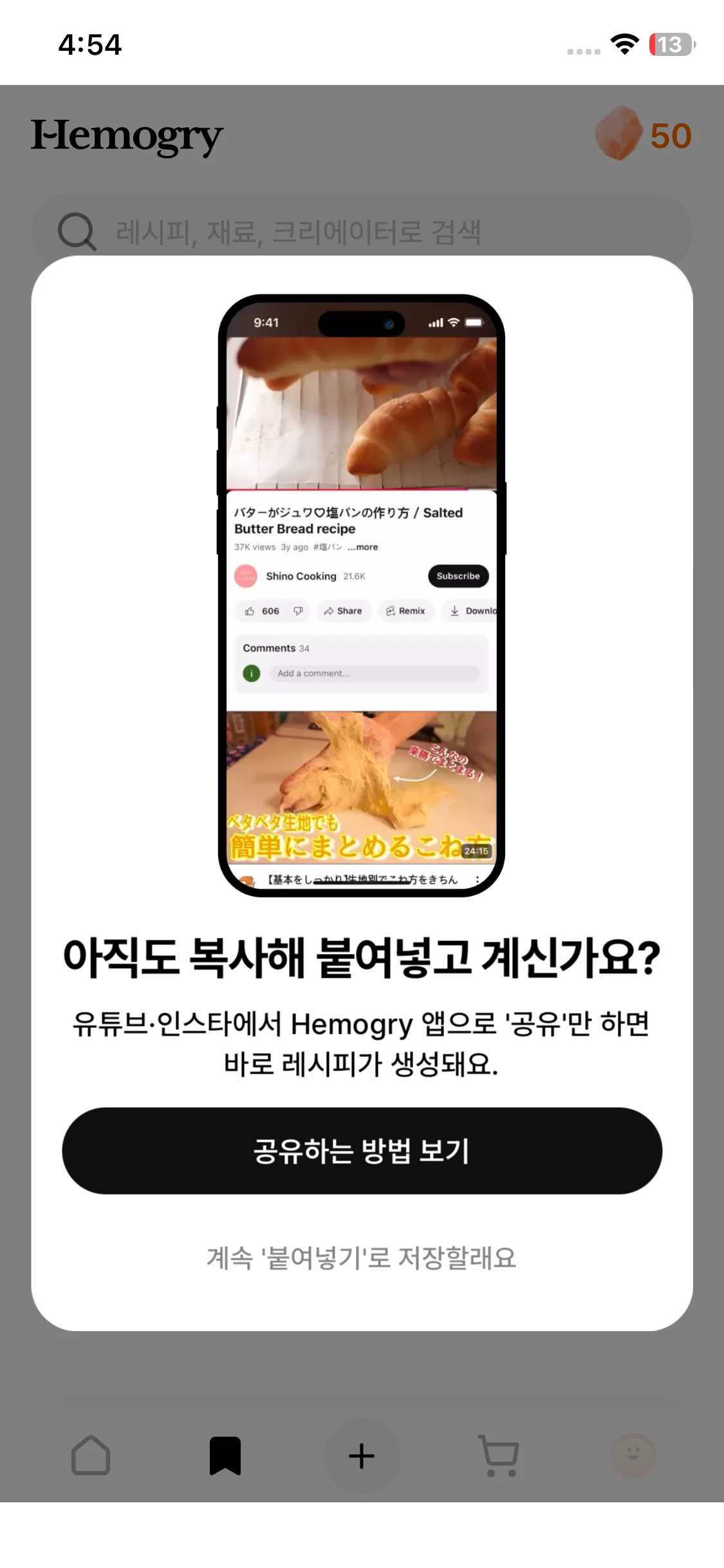The image size is (724, 1568).
Task: Open the saved bookmarks tab
Action: pos(225,1455)
